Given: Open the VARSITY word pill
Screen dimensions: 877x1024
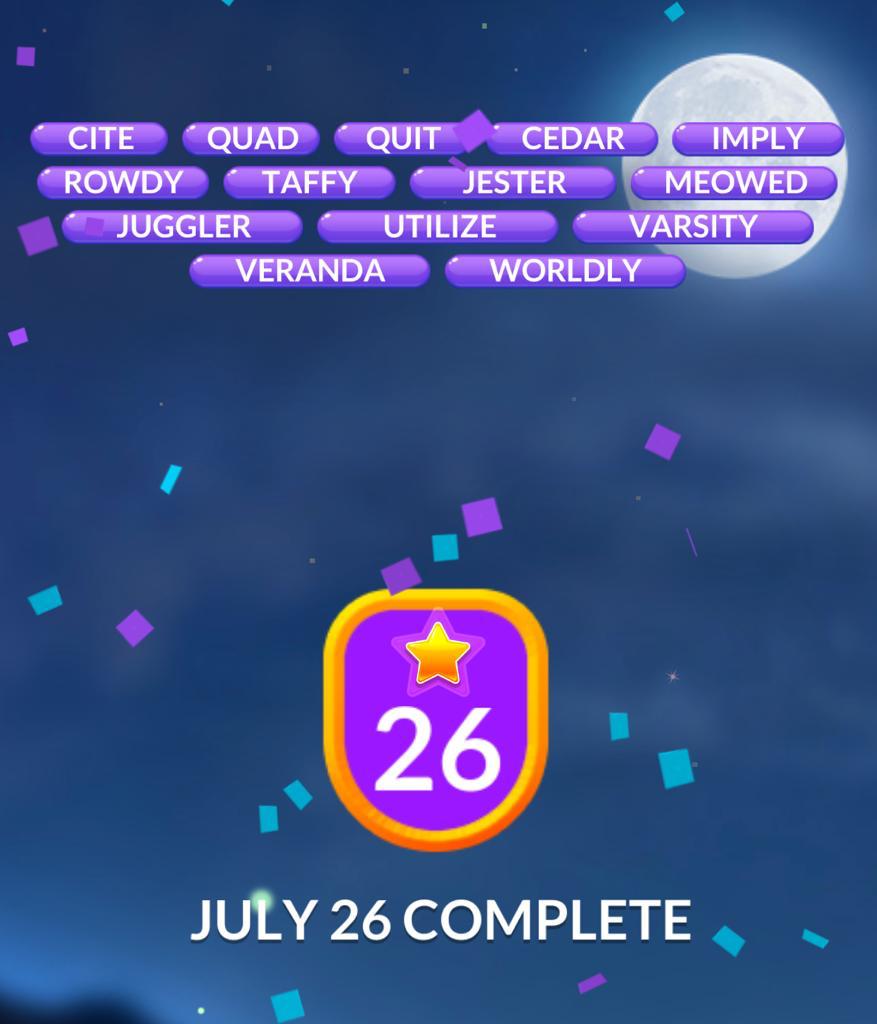Looking at the screenshot, I should (693, 227).
